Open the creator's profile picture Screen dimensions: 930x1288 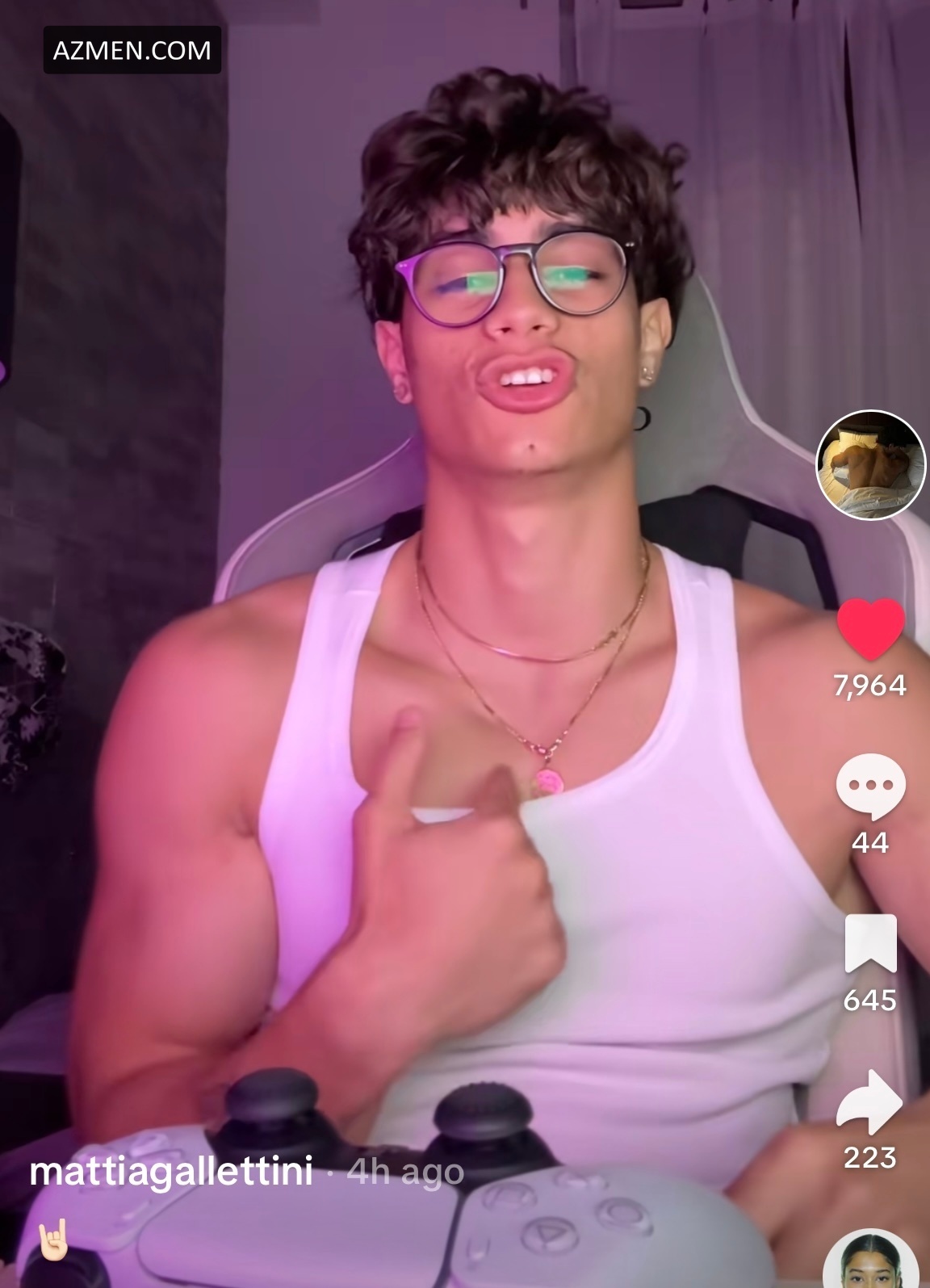(869, 464)
